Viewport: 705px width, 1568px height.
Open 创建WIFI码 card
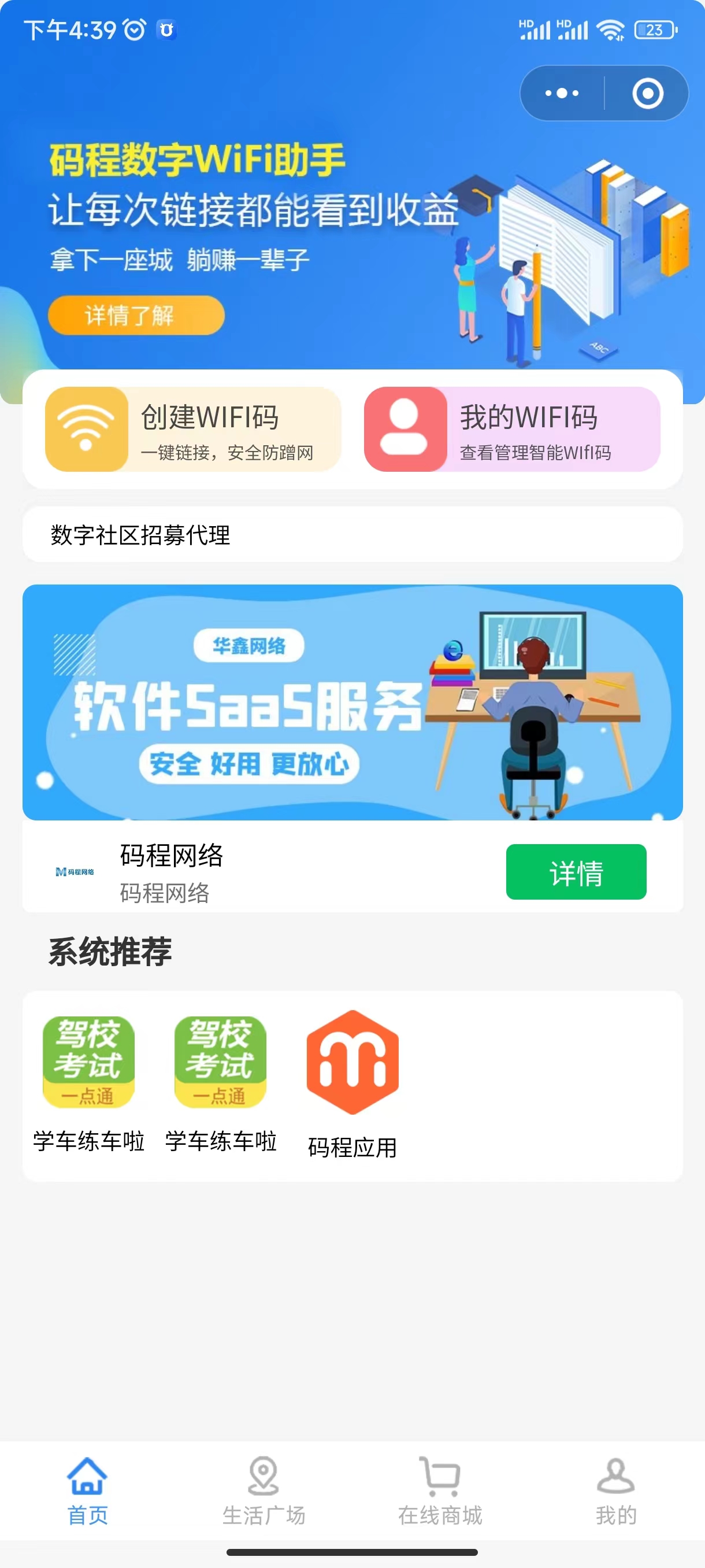click(194, 429)
